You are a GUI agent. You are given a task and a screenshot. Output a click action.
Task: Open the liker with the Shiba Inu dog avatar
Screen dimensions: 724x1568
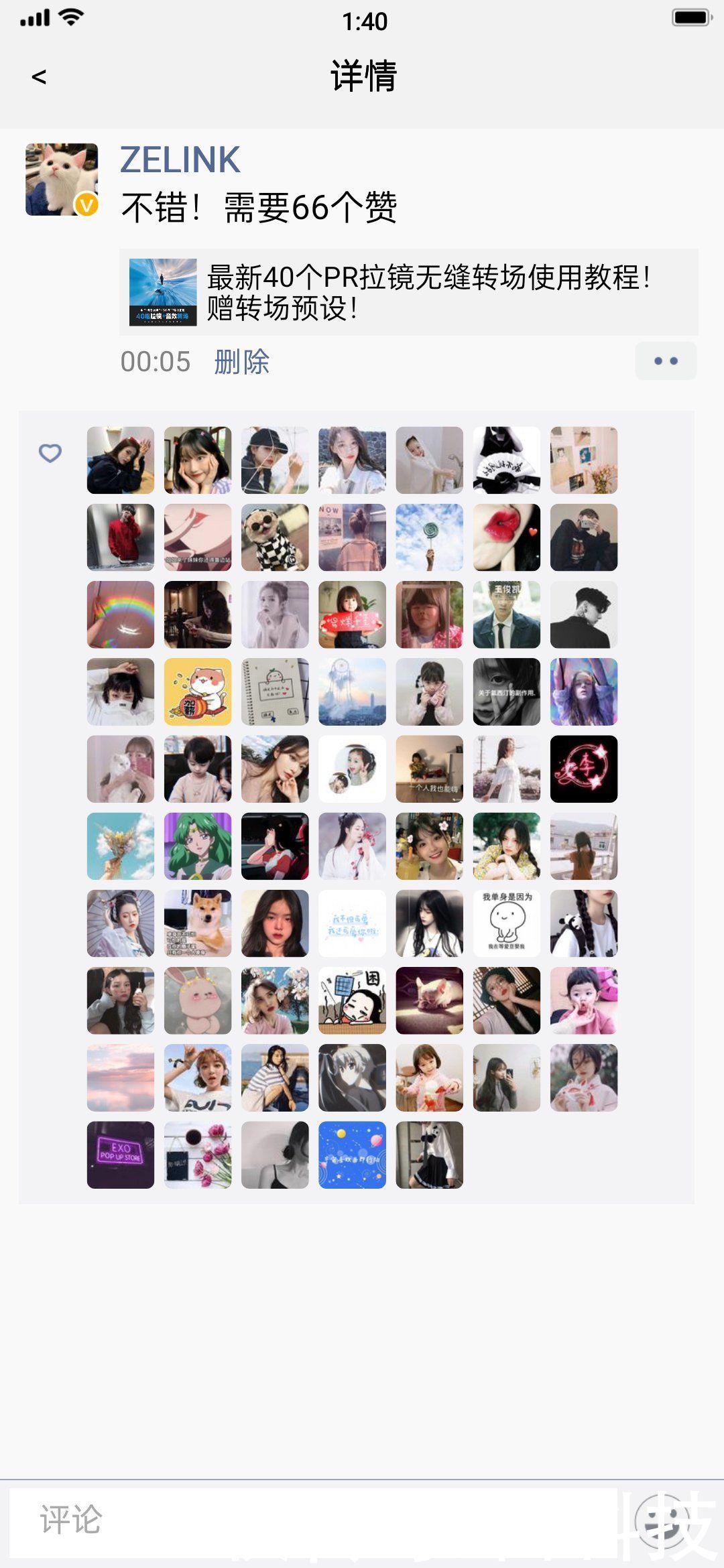pyautogui.click(x=198, y=923)
